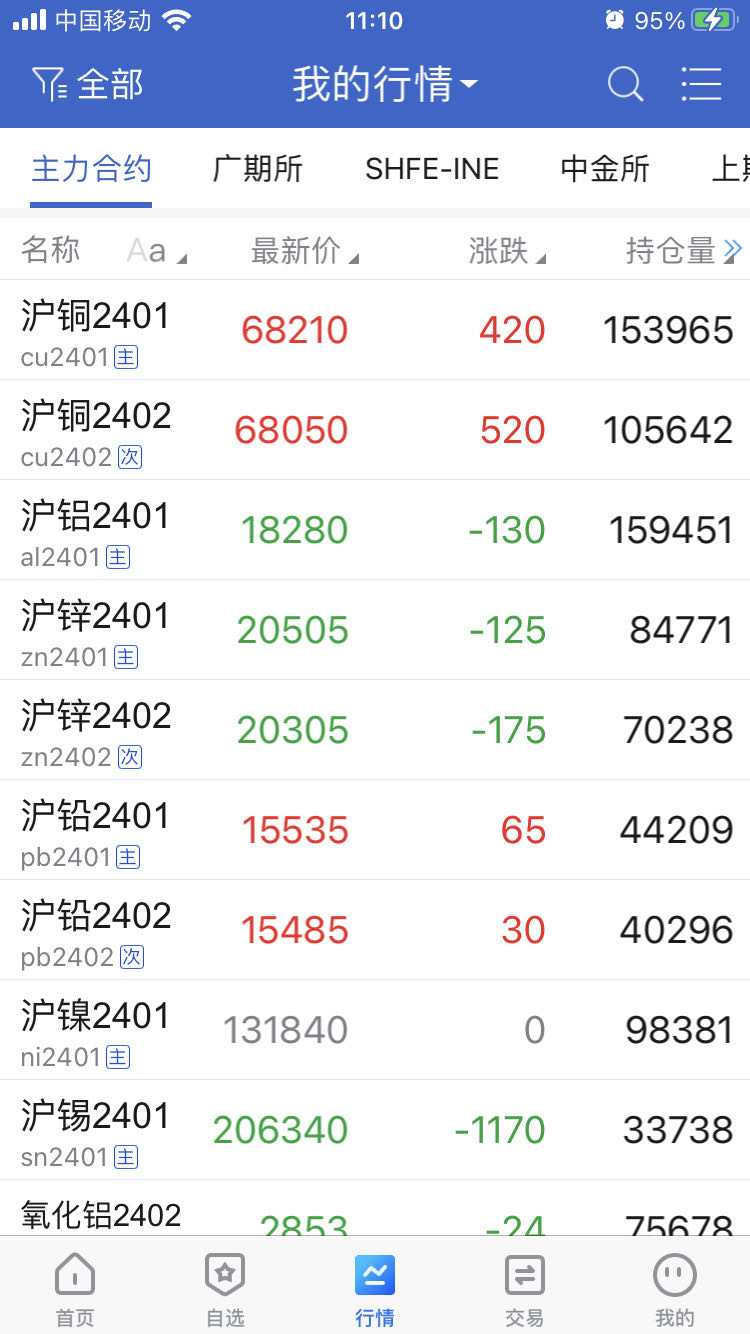Switch to the 交易 tab

[525, 1290]
